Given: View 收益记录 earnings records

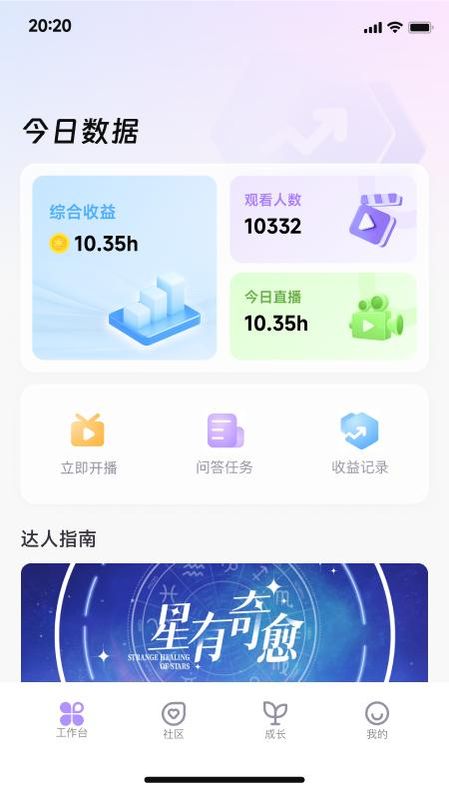Looking at the screenshot, I should tap(360, 444).
